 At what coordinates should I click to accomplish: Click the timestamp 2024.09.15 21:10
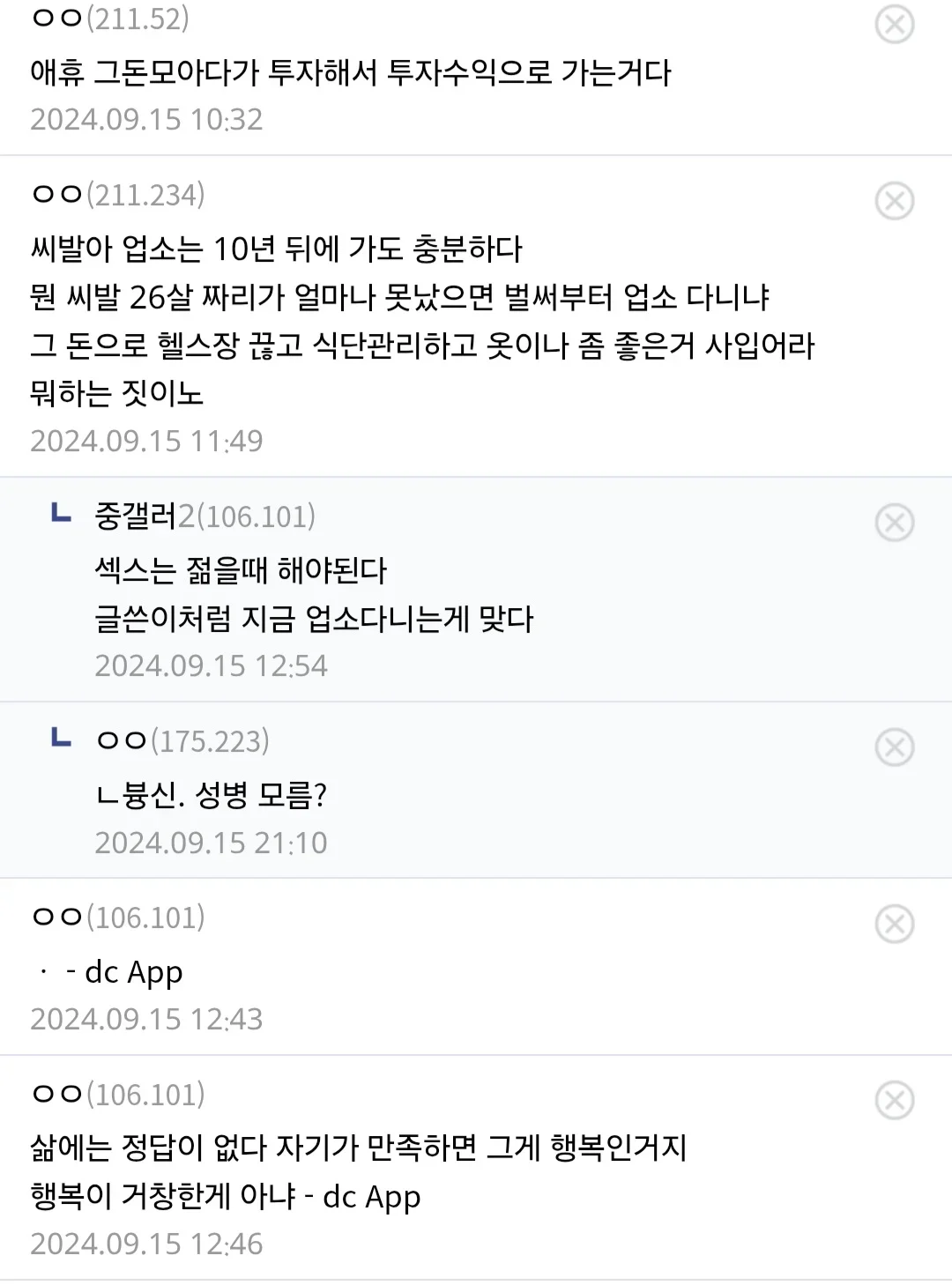click(x=211, y=843)
